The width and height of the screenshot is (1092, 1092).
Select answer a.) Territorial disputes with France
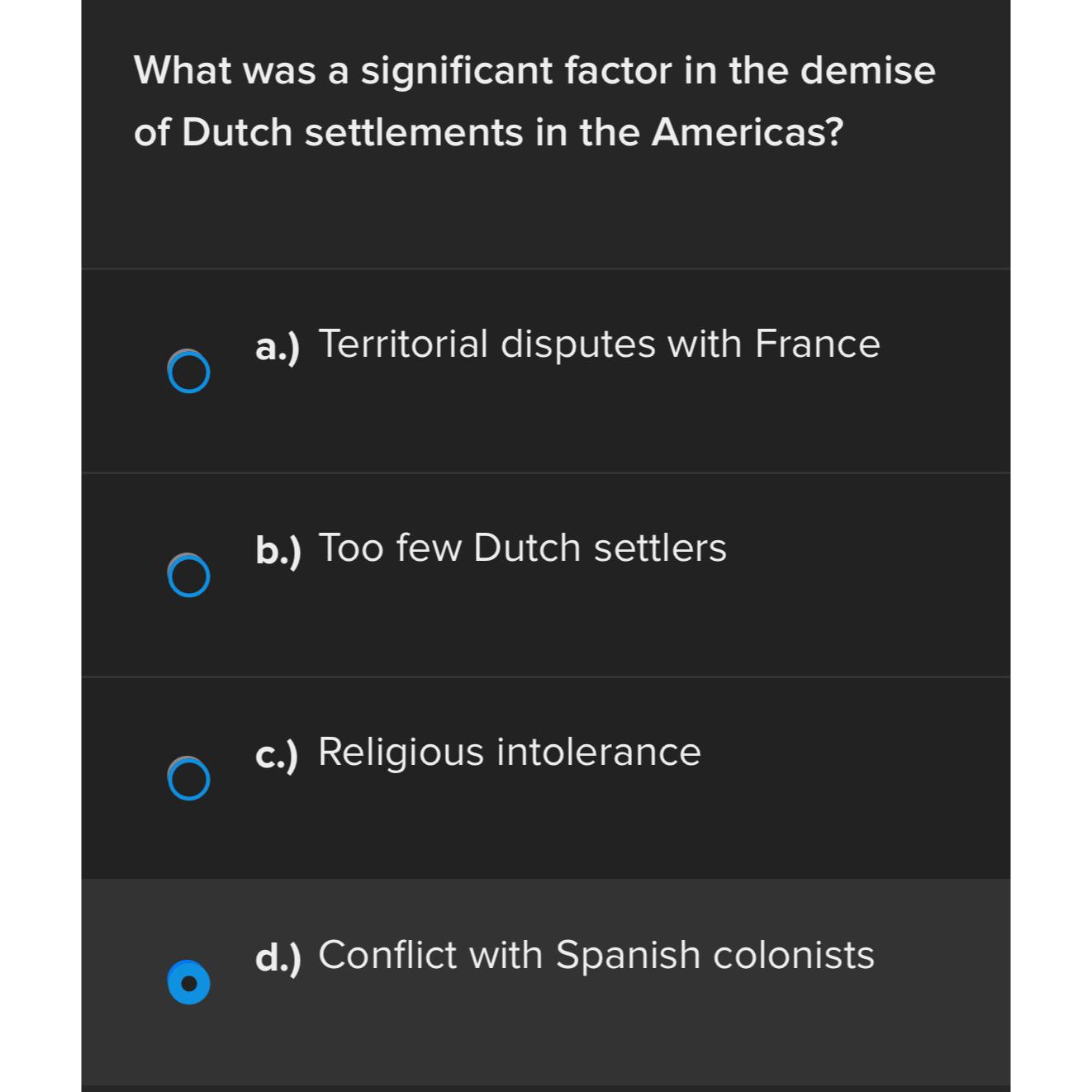point(188,372)
